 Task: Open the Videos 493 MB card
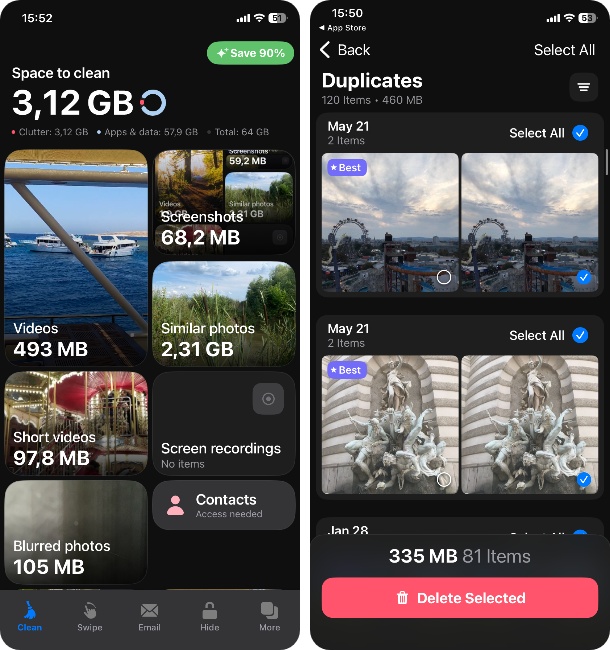[76, 258]
